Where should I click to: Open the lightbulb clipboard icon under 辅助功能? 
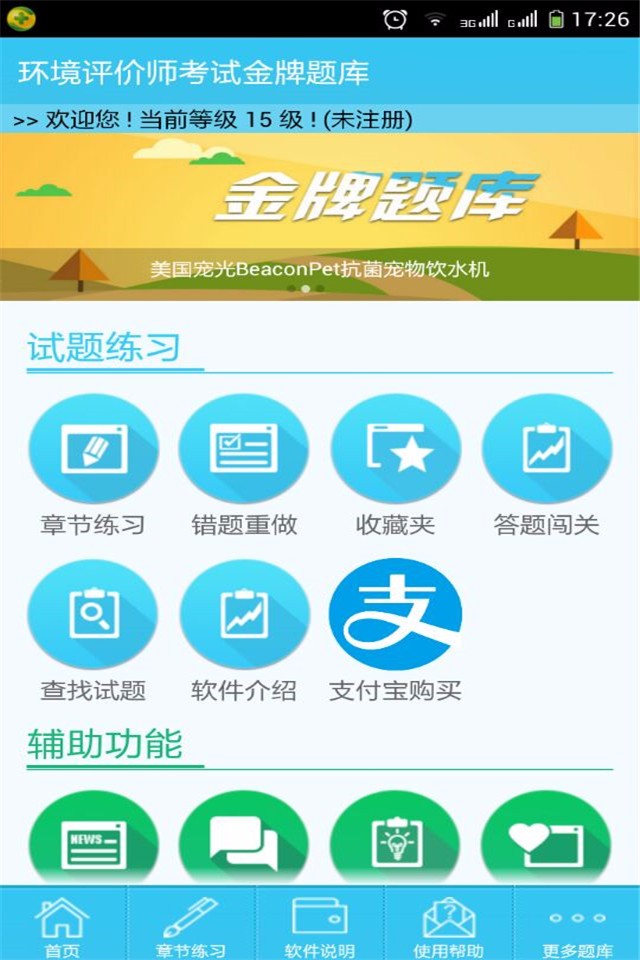coord(396,842)
